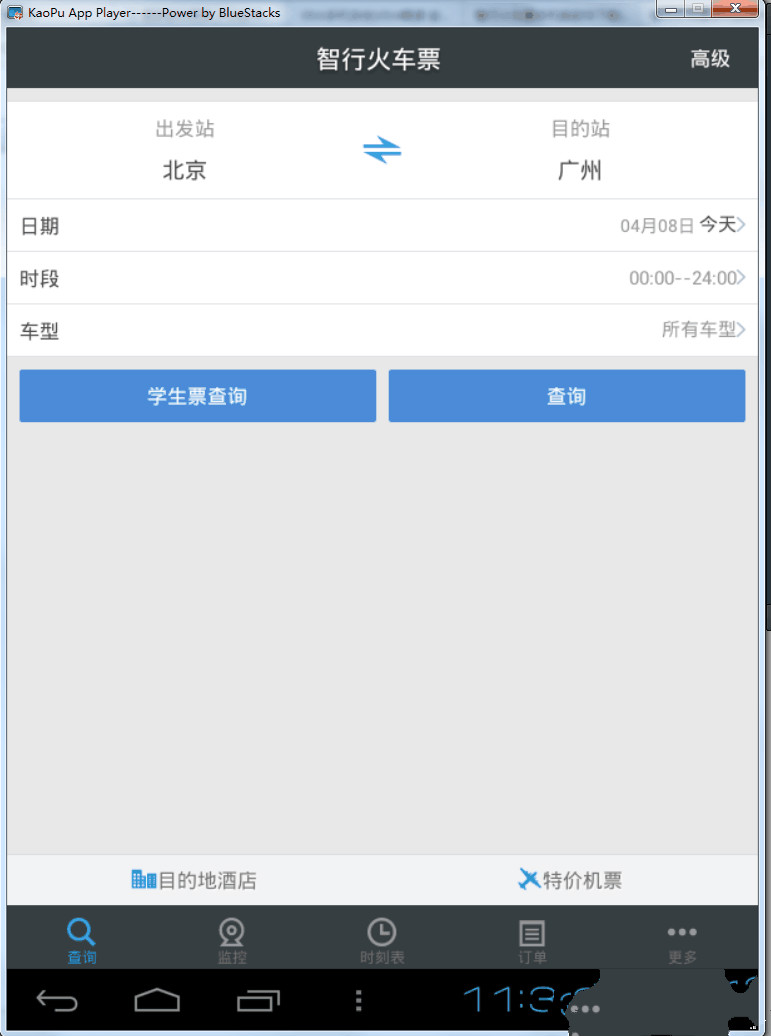Screen dimensions: 771x1036
Task: Switch to the 订单 orders tab
Action: click(x=532, y=940)
